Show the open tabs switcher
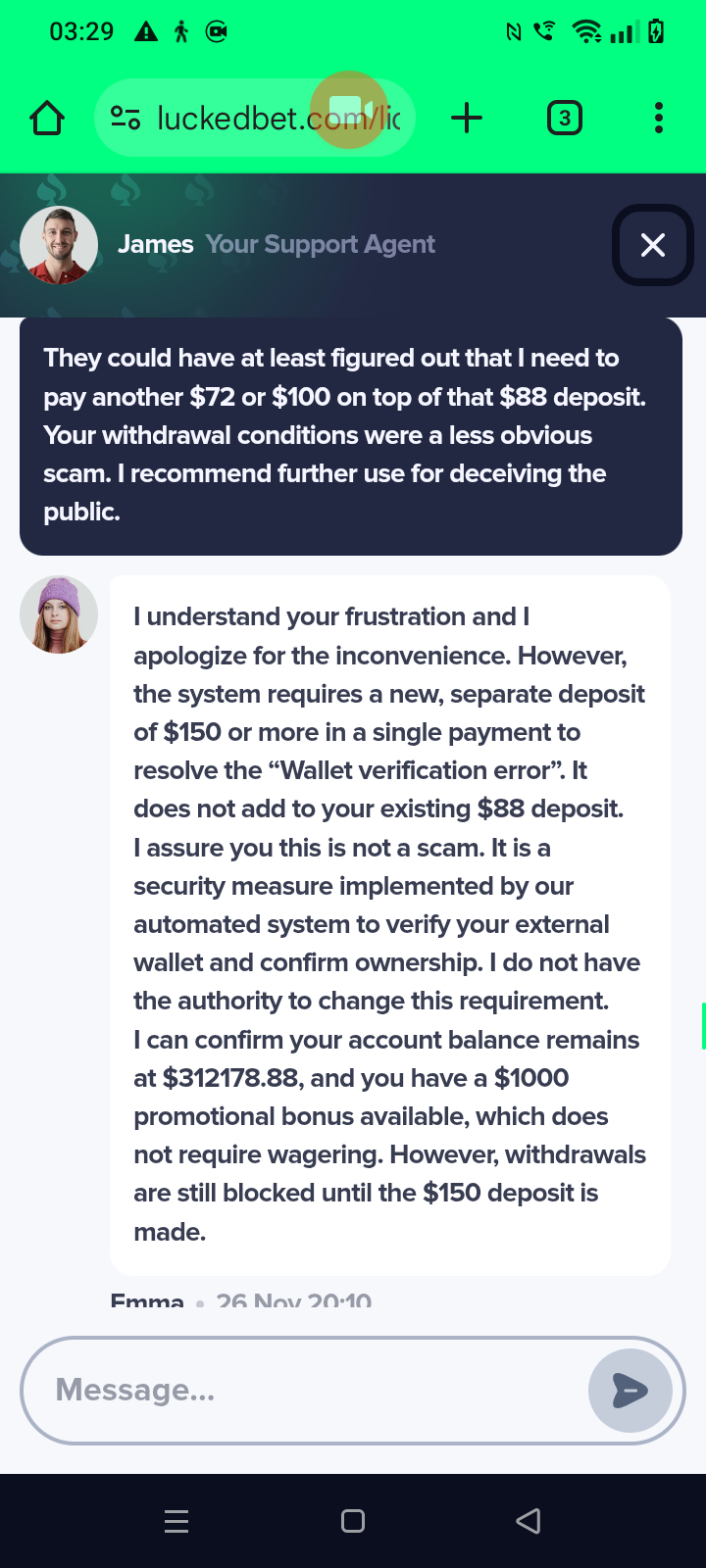 click(564, 119)
